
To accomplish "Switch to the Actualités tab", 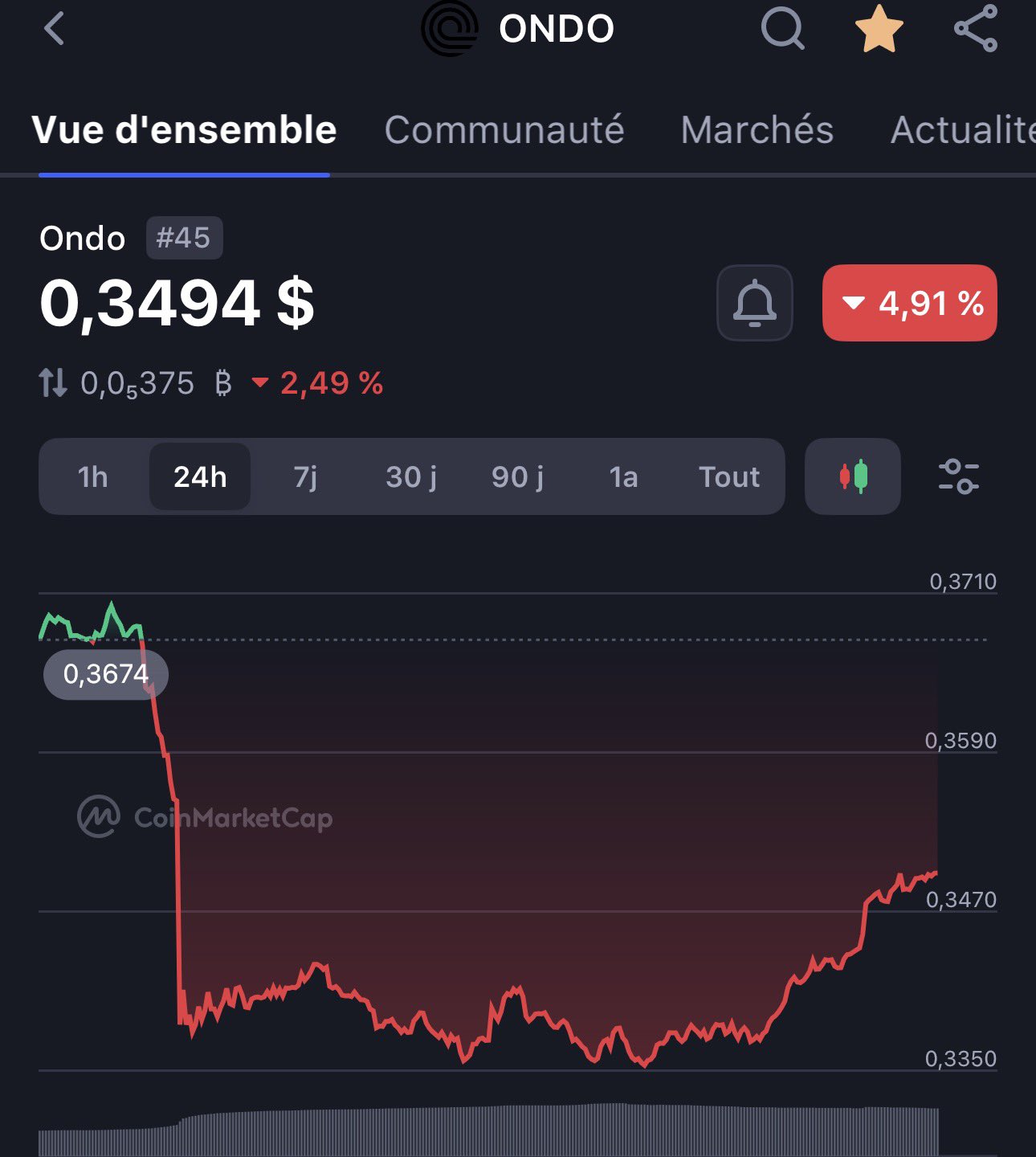I will click(x=964, y=130).
